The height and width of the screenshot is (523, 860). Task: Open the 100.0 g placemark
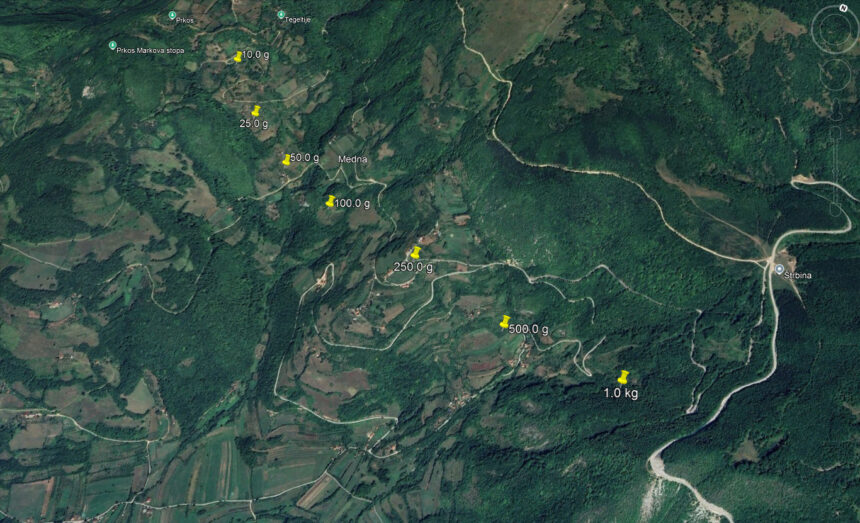click(x=330, y=202)
